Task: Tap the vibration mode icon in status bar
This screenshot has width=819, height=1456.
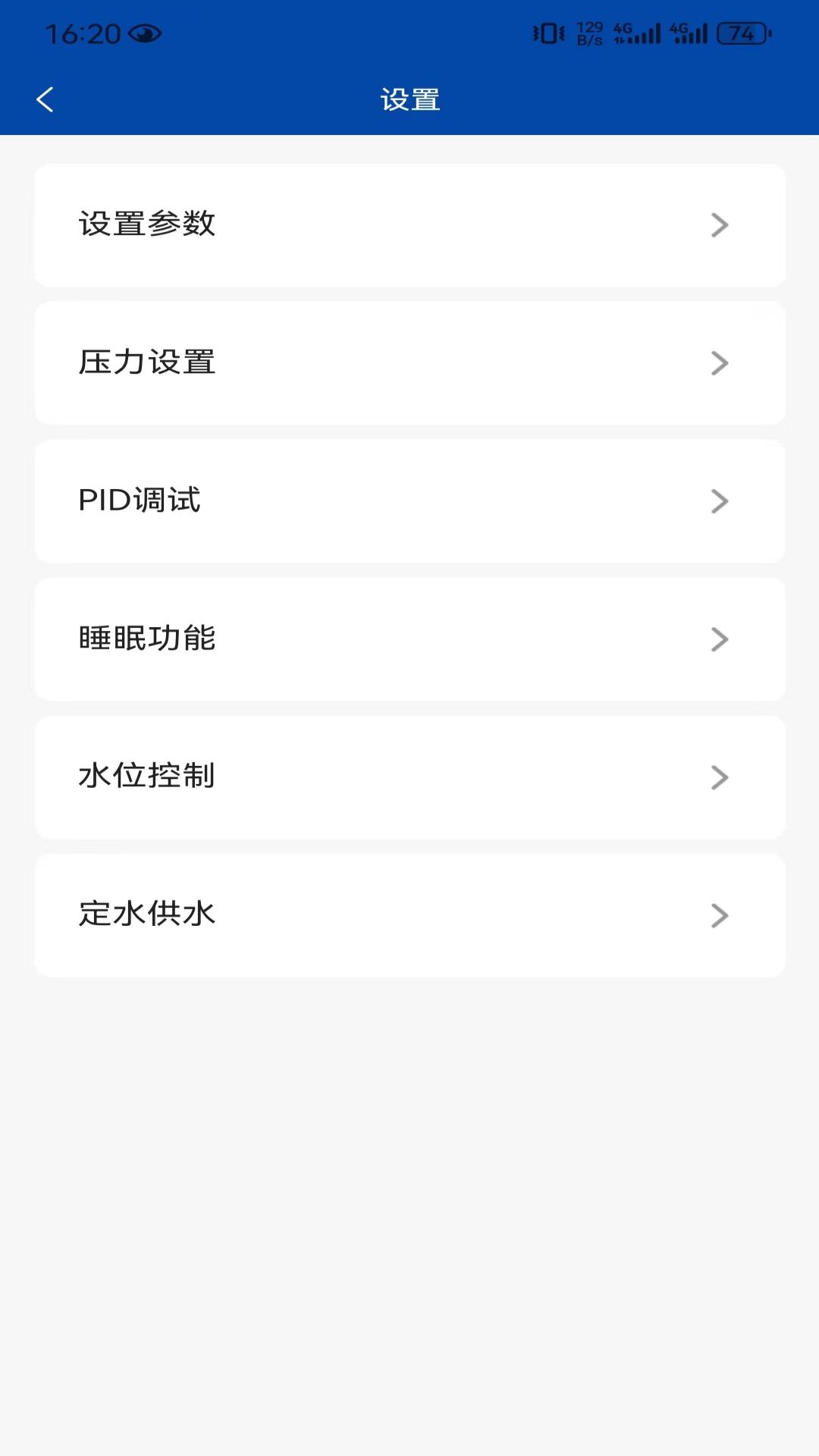Action: (550, 33)
